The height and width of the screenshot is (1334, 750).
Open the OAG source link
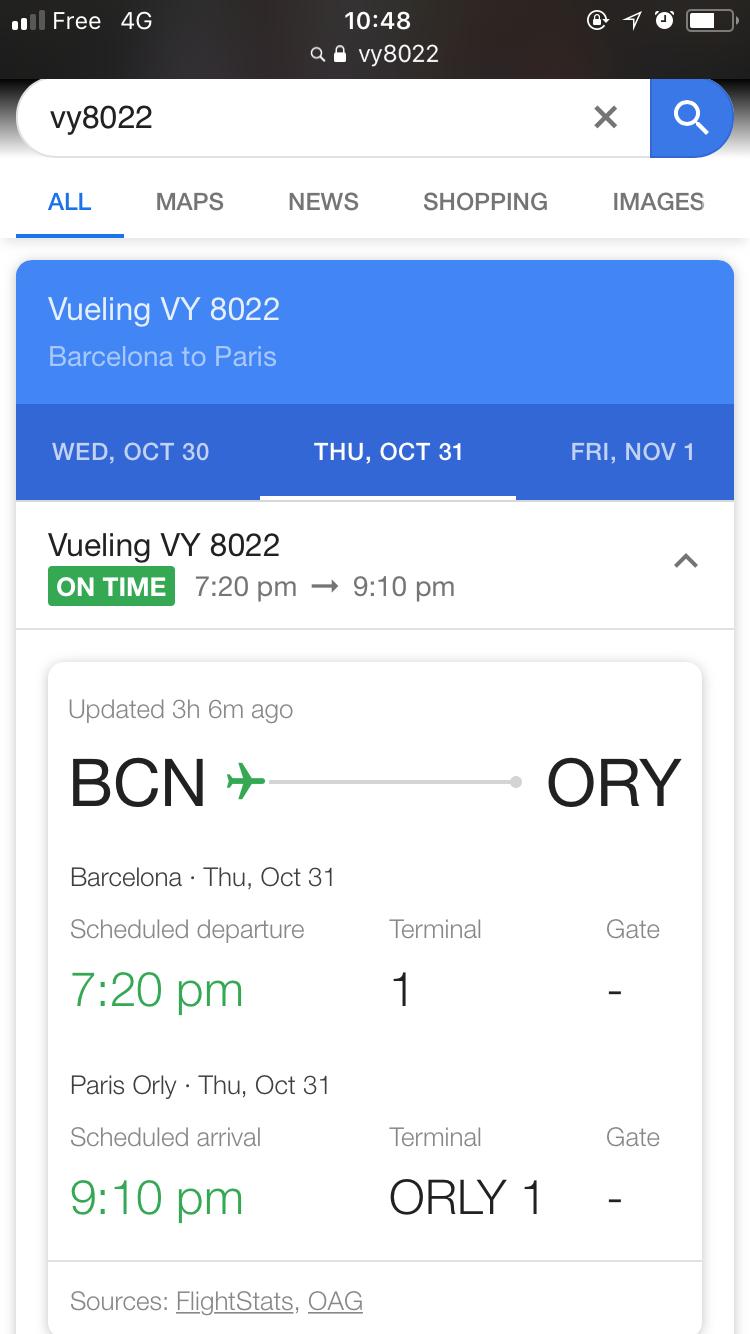click(x=335, y=1301)
